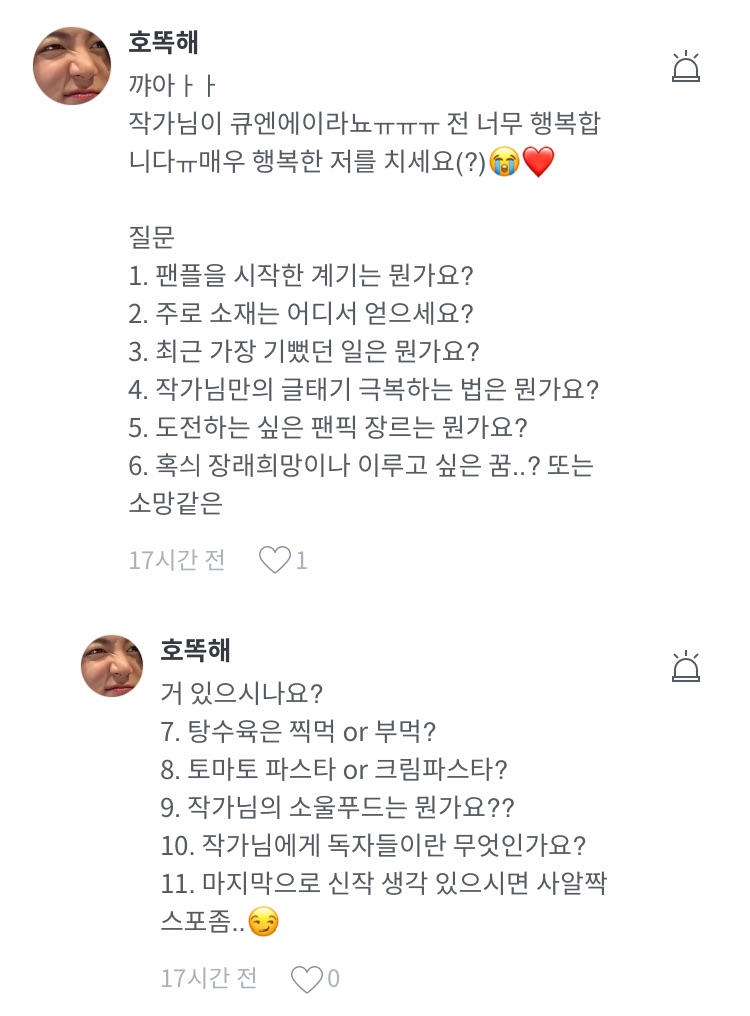Open 호똑해's profile picture on the first comment
The height and width of the screenshot is (1016, 750).
[x=72, y=66]
